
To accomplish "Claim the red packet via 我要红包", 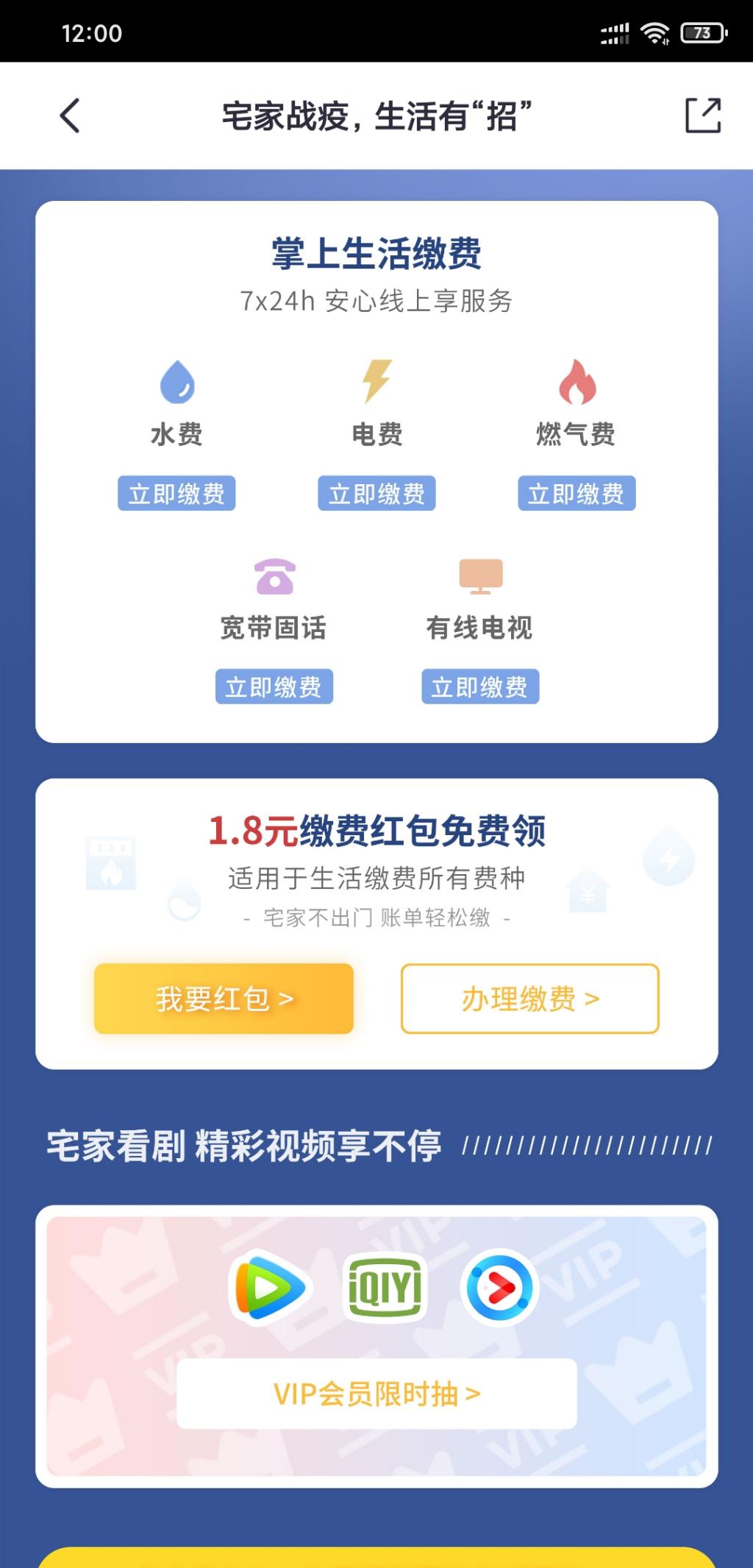I will click(x=224, y=998).
